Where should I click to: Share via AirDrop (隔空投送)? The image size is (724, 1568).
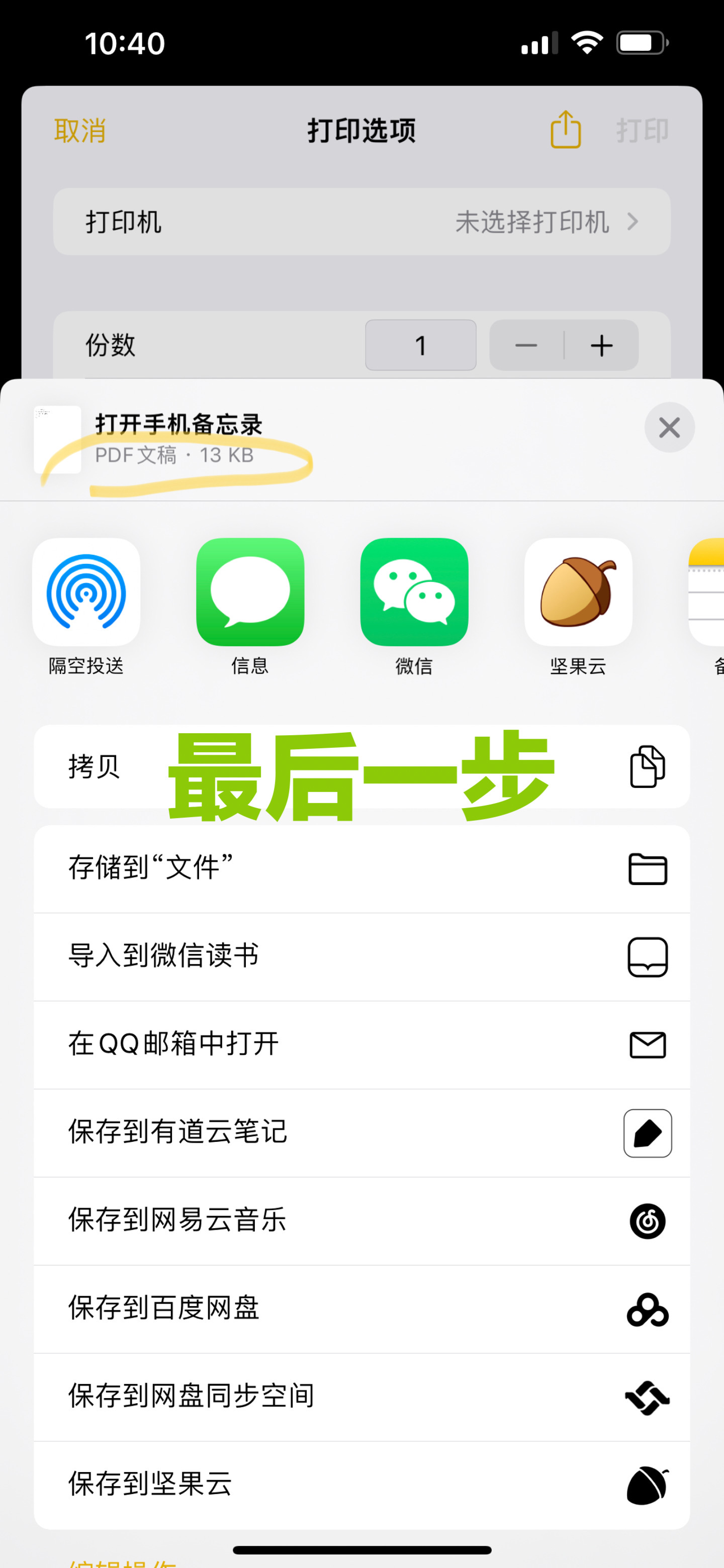[86, 592]
